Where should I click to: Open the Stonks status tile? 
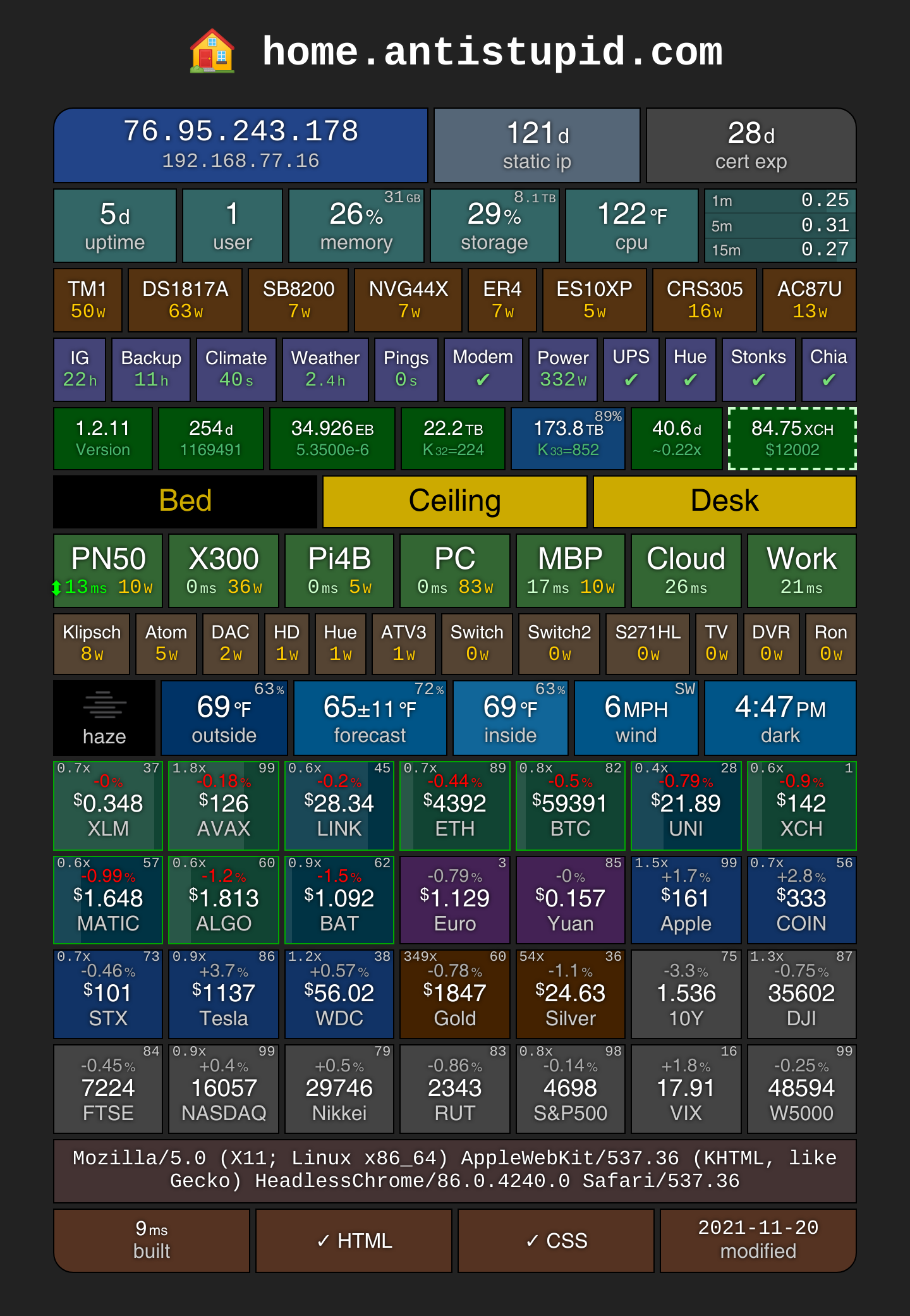pos(758,369)
